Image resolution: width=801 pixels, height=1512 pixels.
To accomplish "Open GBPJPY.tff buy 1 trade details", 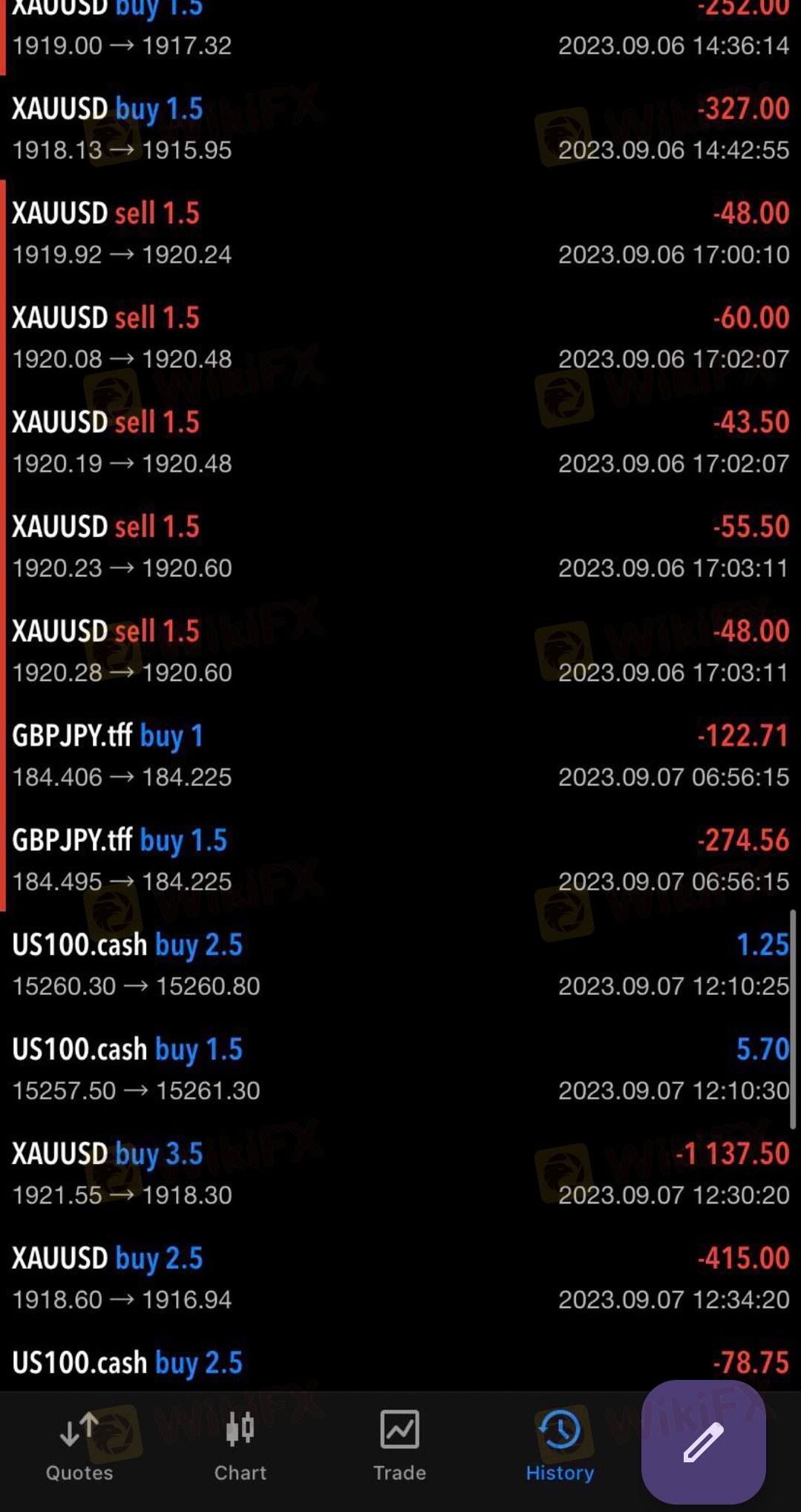I will 401,755.
